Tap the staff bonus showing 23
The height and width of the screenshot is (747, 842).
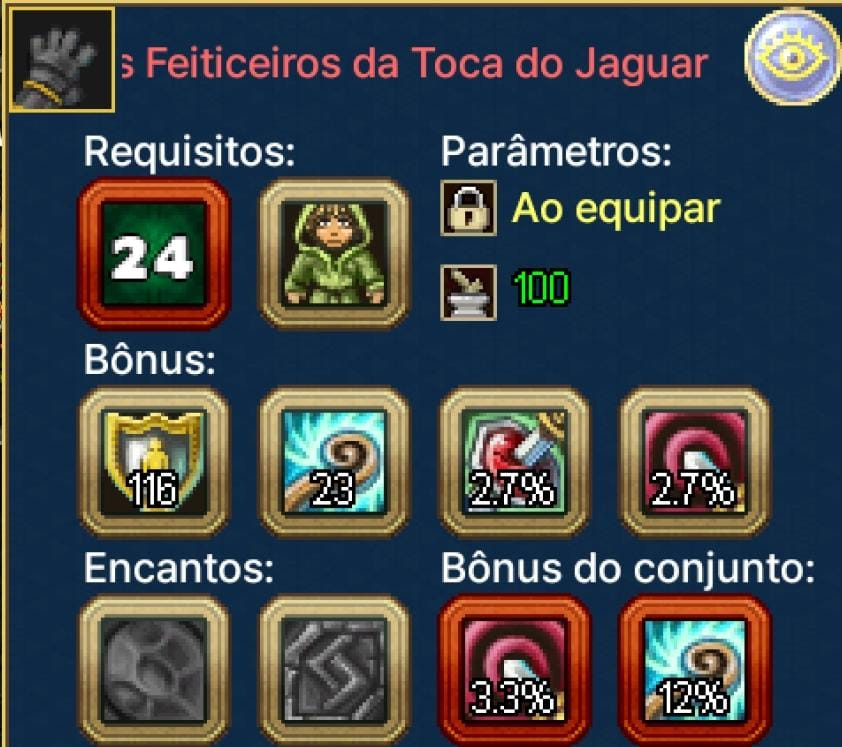334,462
